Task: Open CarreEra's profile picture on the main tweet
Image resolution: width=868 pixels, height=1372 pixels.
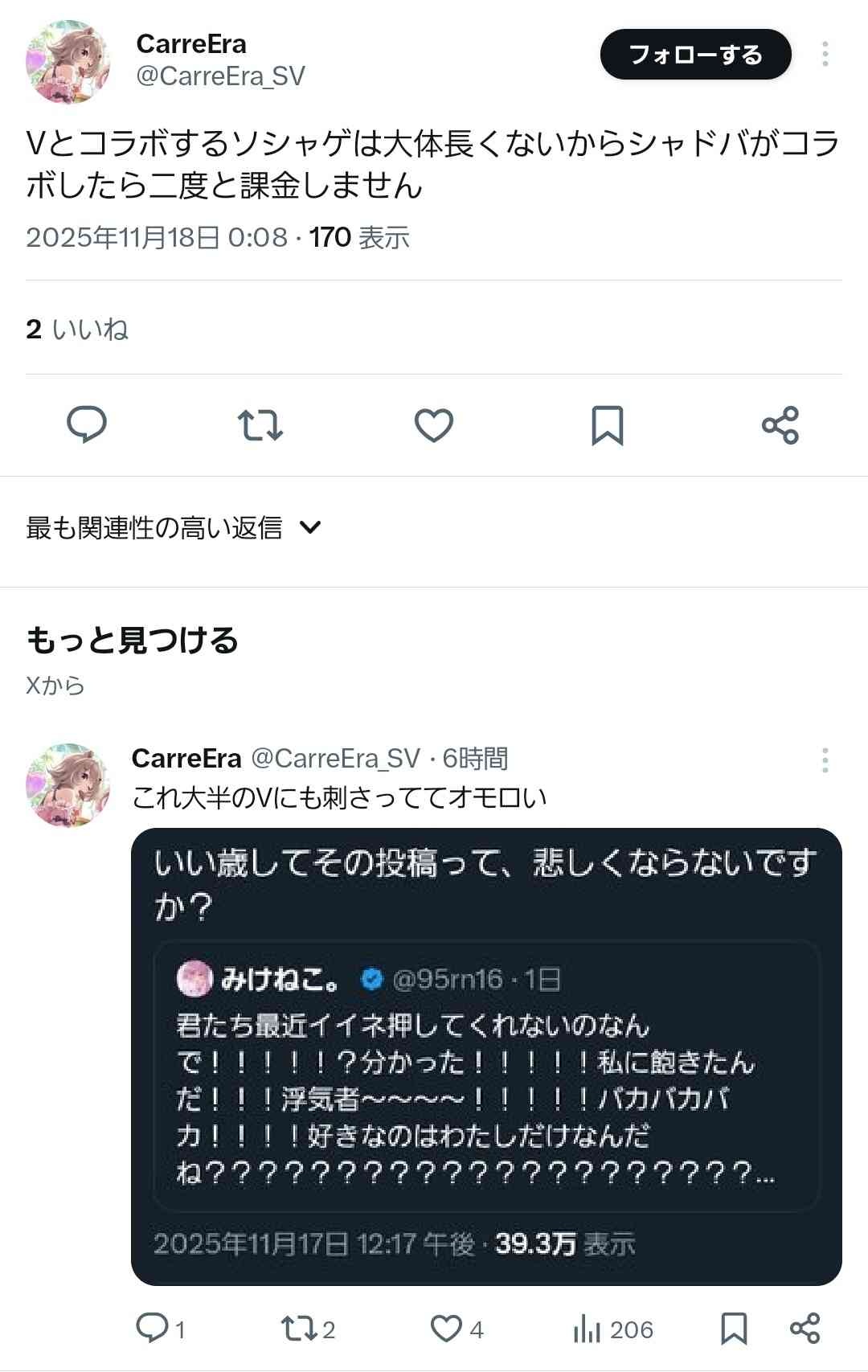Action: [68, 62]
